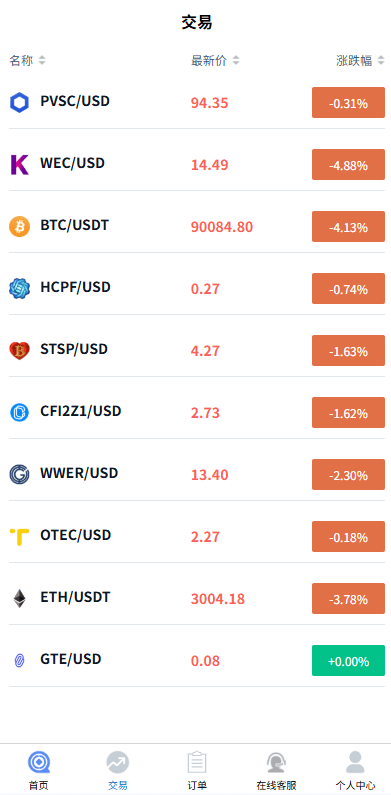The width and height of the screenshot is (391, 795).
Task: Sort the list by 涨跌幅
Action: point(360,60)
